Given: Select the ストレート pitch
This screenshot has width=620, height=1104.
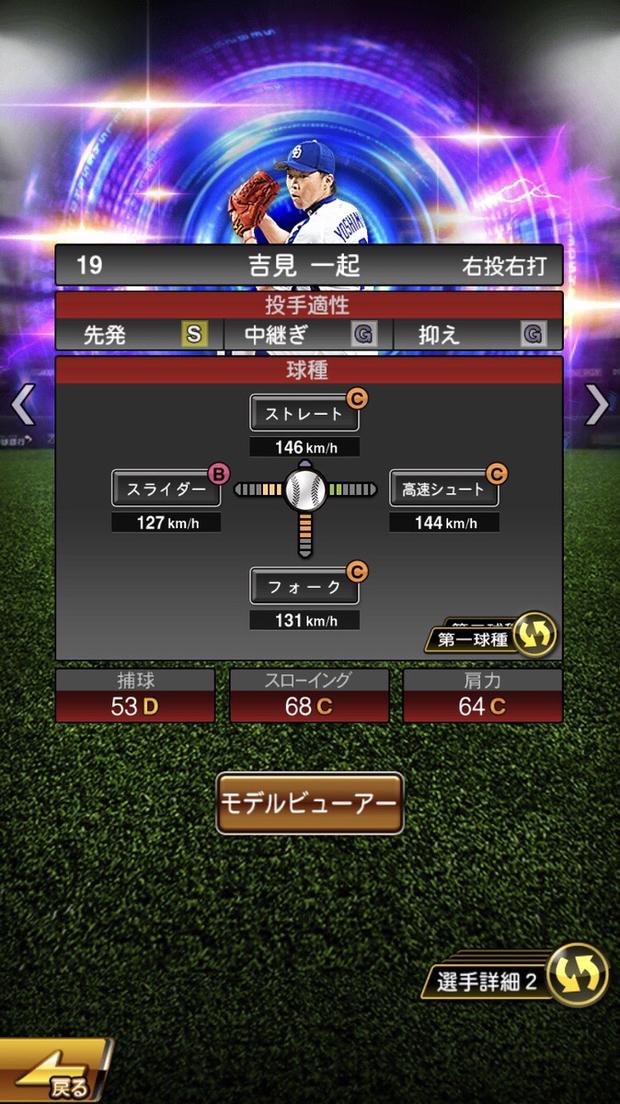Looking at the screenshot, I should tap(304, 412).
